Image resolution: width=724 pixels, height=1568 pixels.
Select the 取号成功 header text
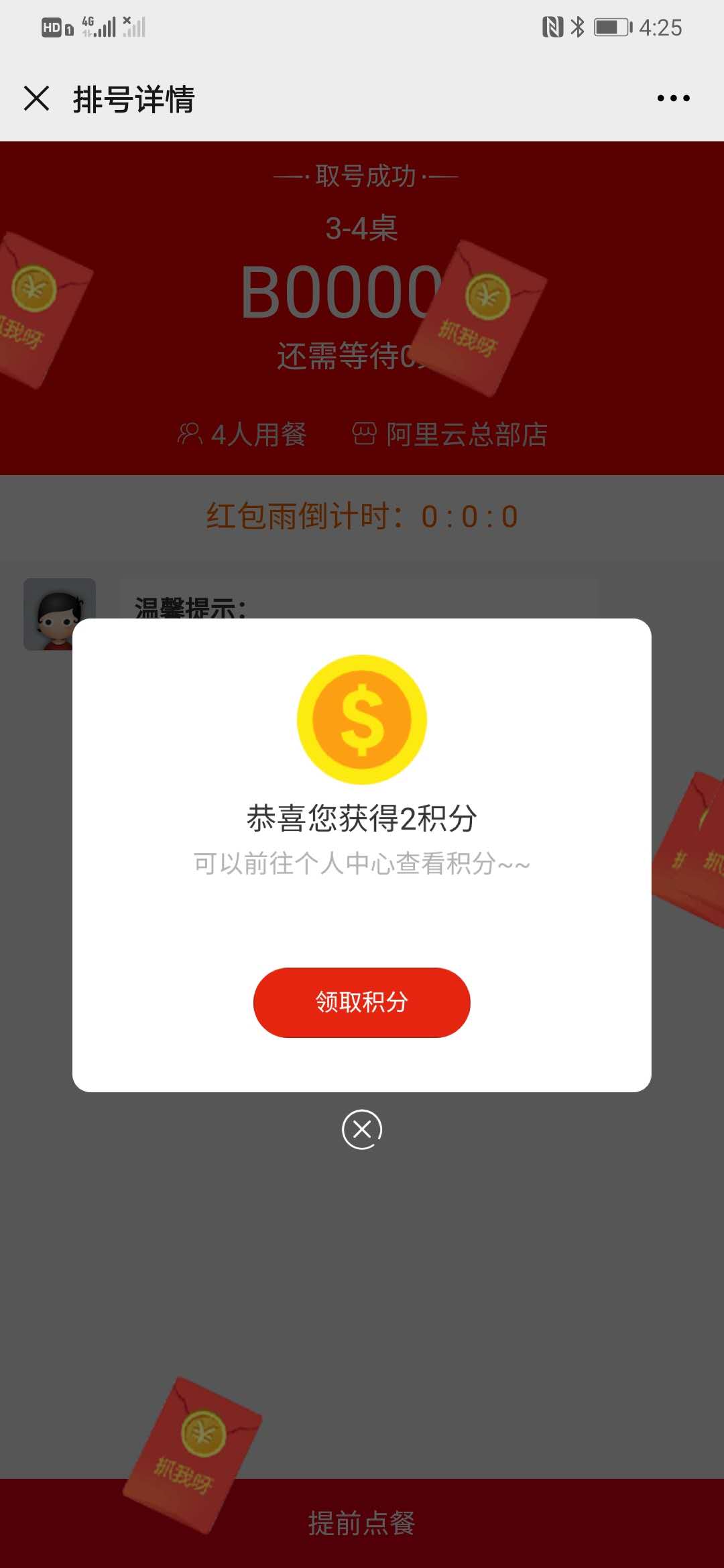[365, 176]
